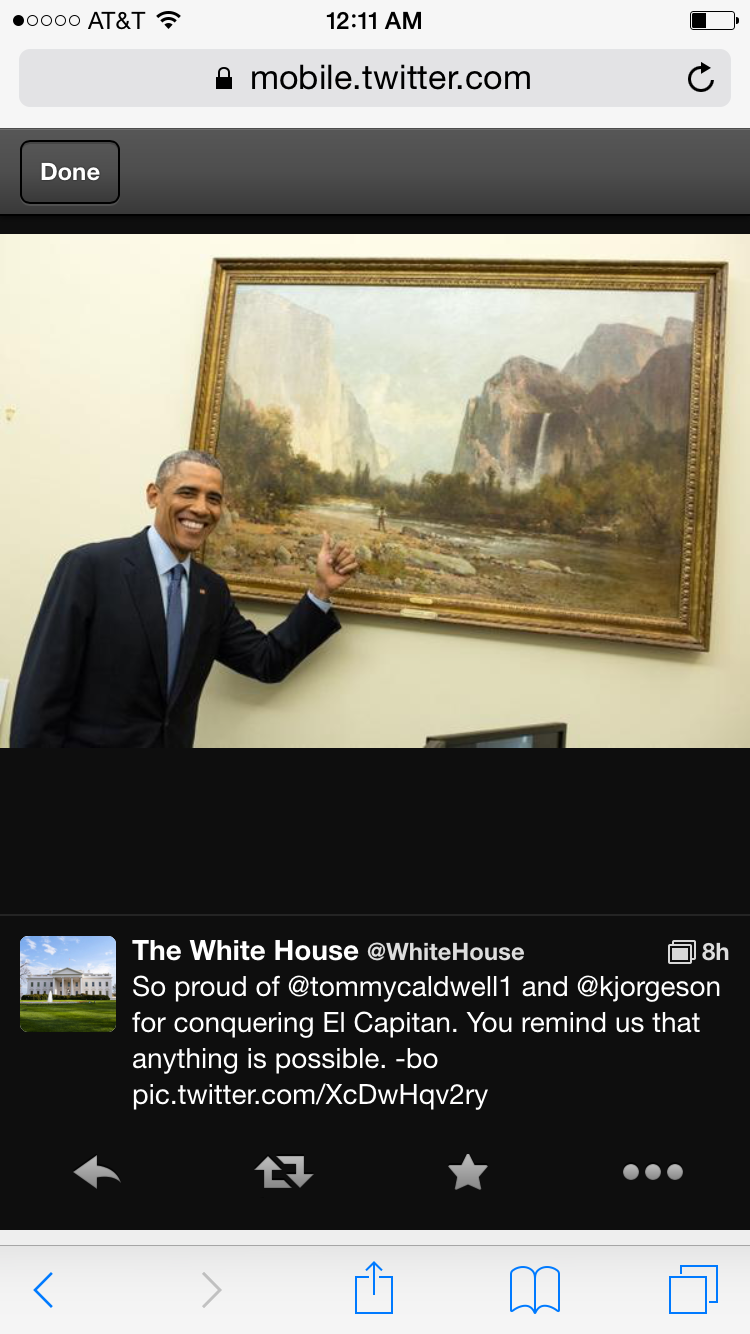Tap the Done button to close photo
750x1334 pixels.
pyautogui.click(x=70, y=172)
